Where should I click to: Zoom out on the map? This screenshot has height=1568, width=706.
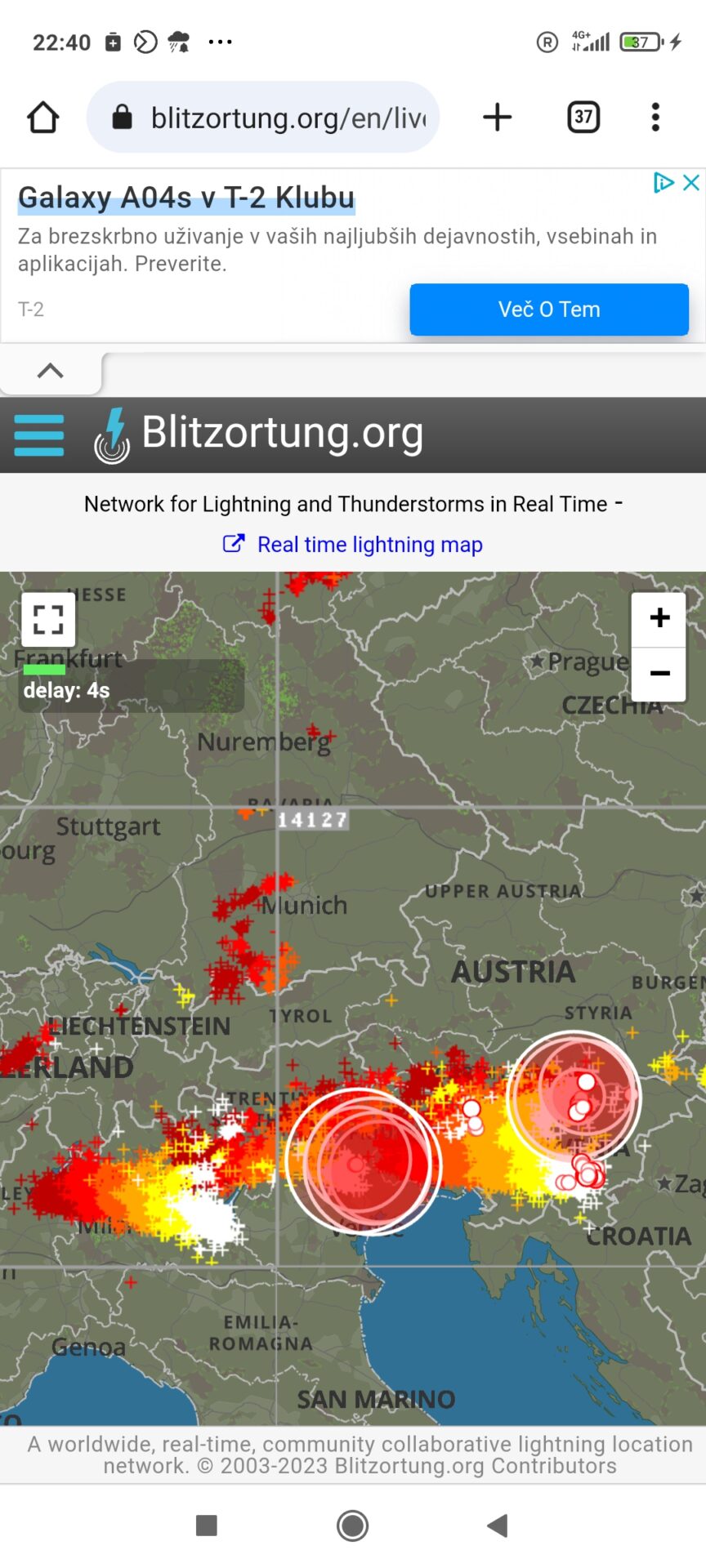(659, 674)
